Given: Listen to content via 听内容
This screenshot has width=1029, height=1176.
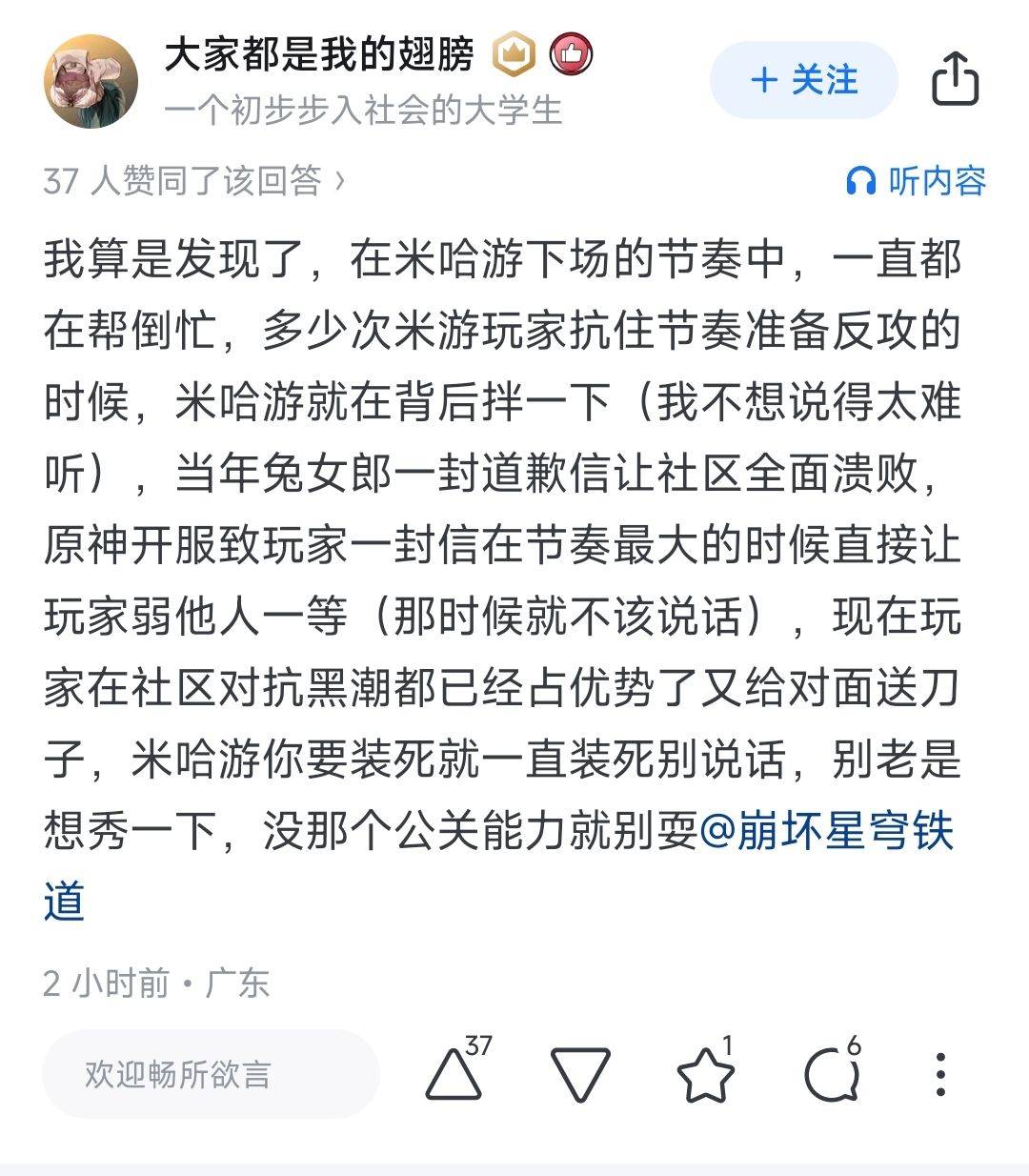Looking at the screenshot, I should click(x=917, y=180).
